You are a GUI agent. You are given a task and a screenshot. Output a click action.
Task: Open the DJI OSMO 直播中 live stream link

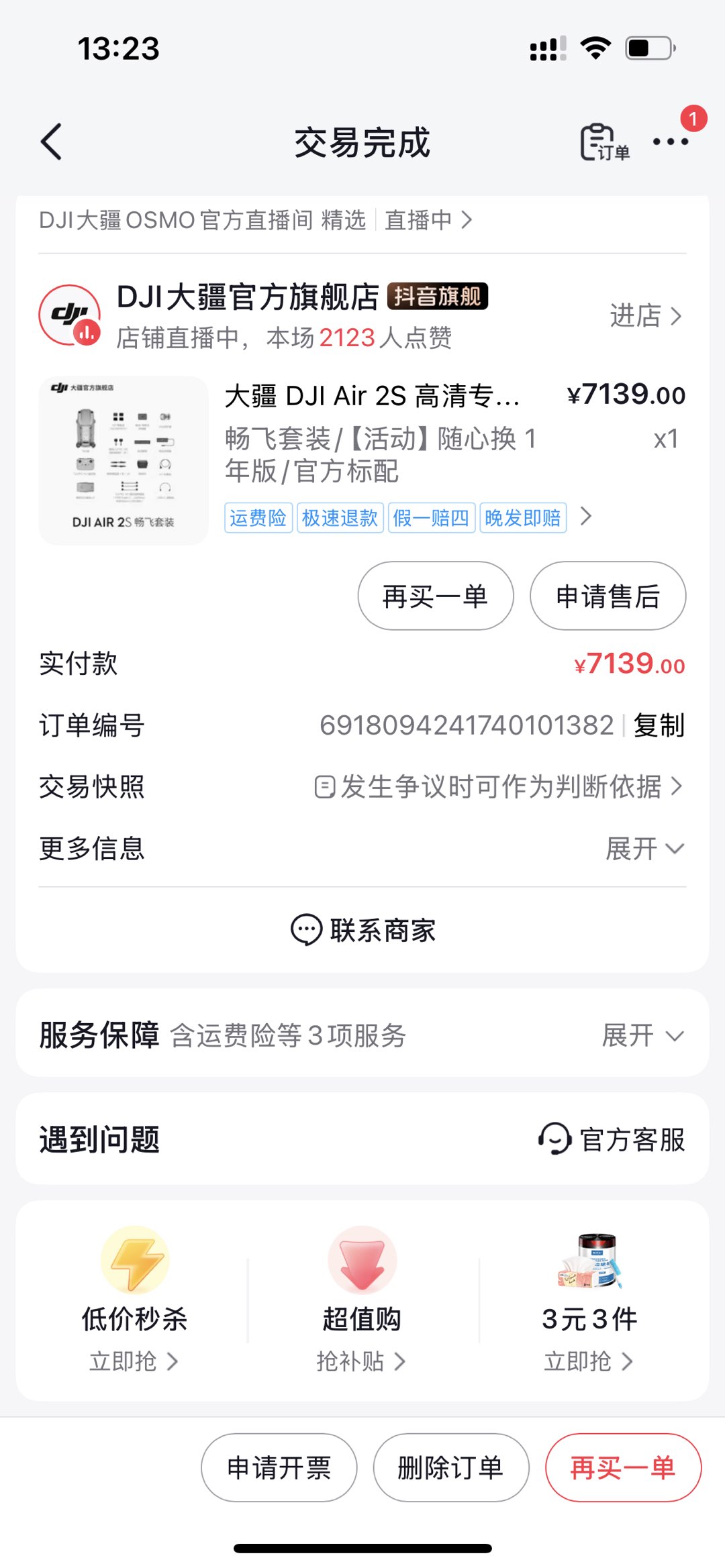click(428, 220)
